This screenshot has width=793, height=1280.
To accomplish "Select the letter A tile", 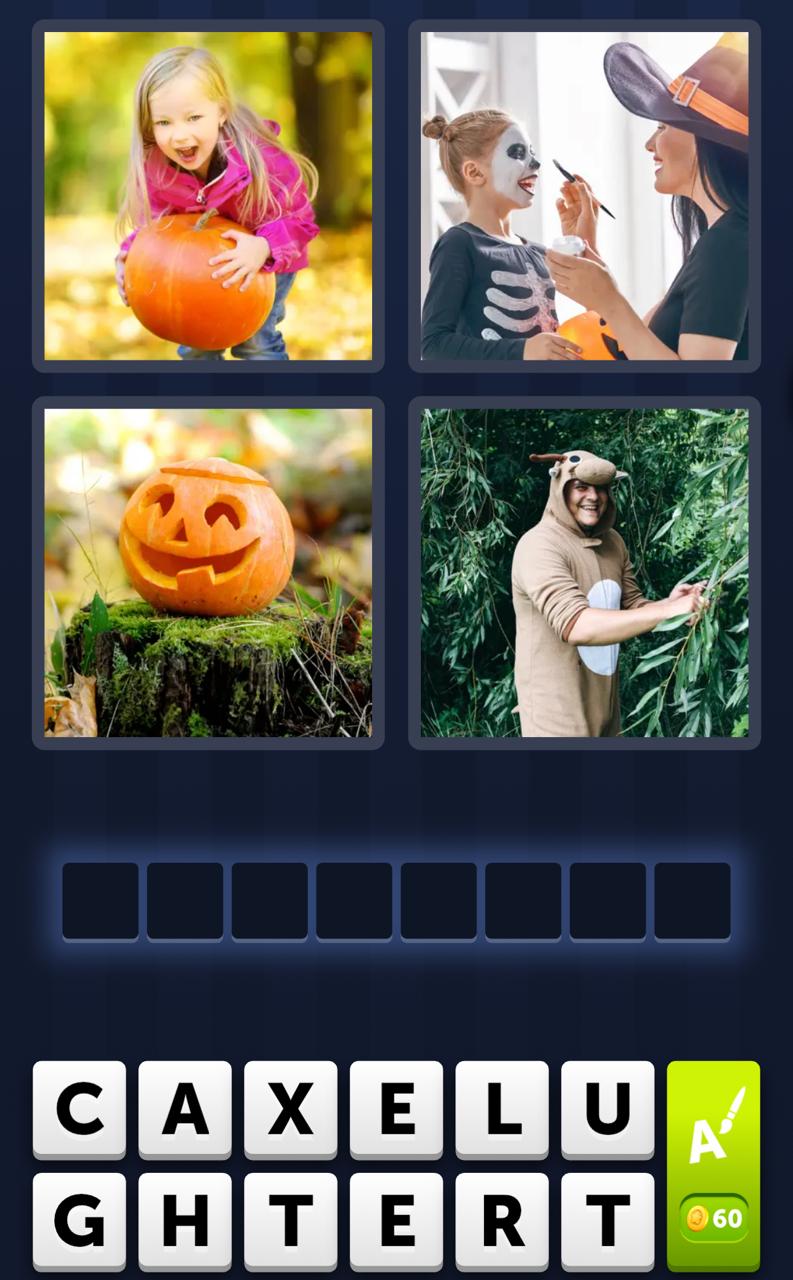I will tap(185, 1108).
